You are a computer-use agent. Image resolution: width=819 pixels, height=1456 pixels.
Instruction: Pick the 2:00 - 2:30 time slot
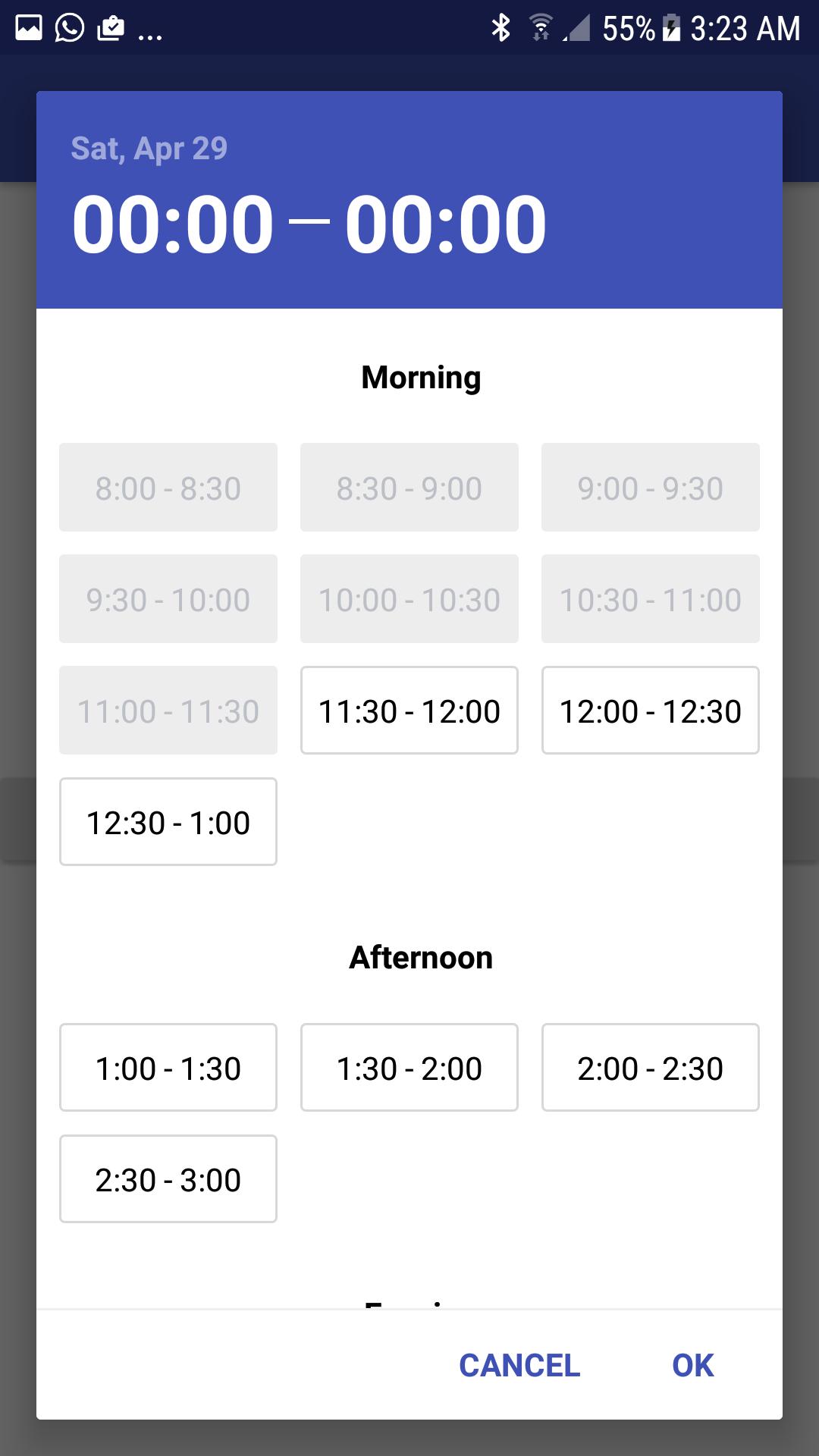coord(650,1068)
